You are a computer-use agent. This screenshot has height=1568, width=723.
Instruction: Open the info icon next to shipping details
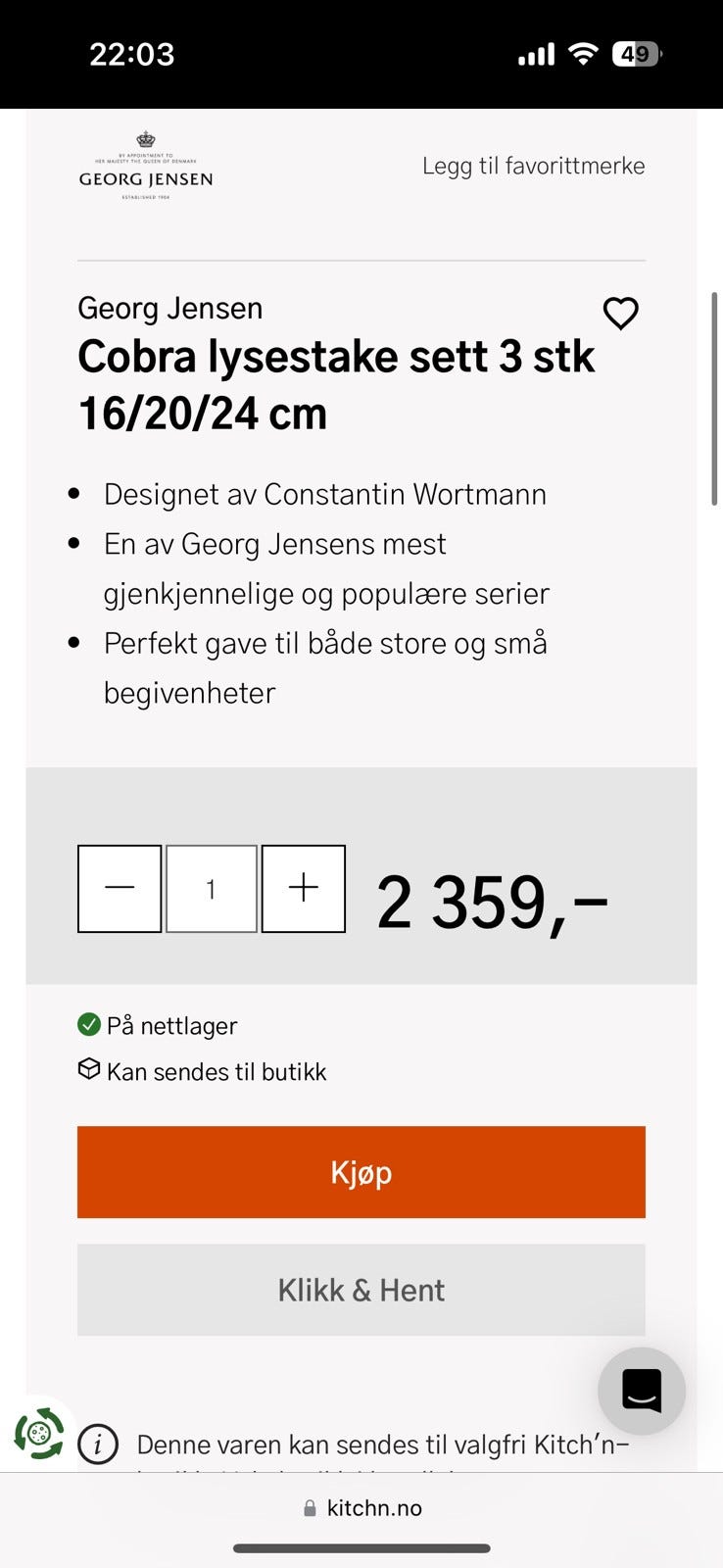(97, 1444)
